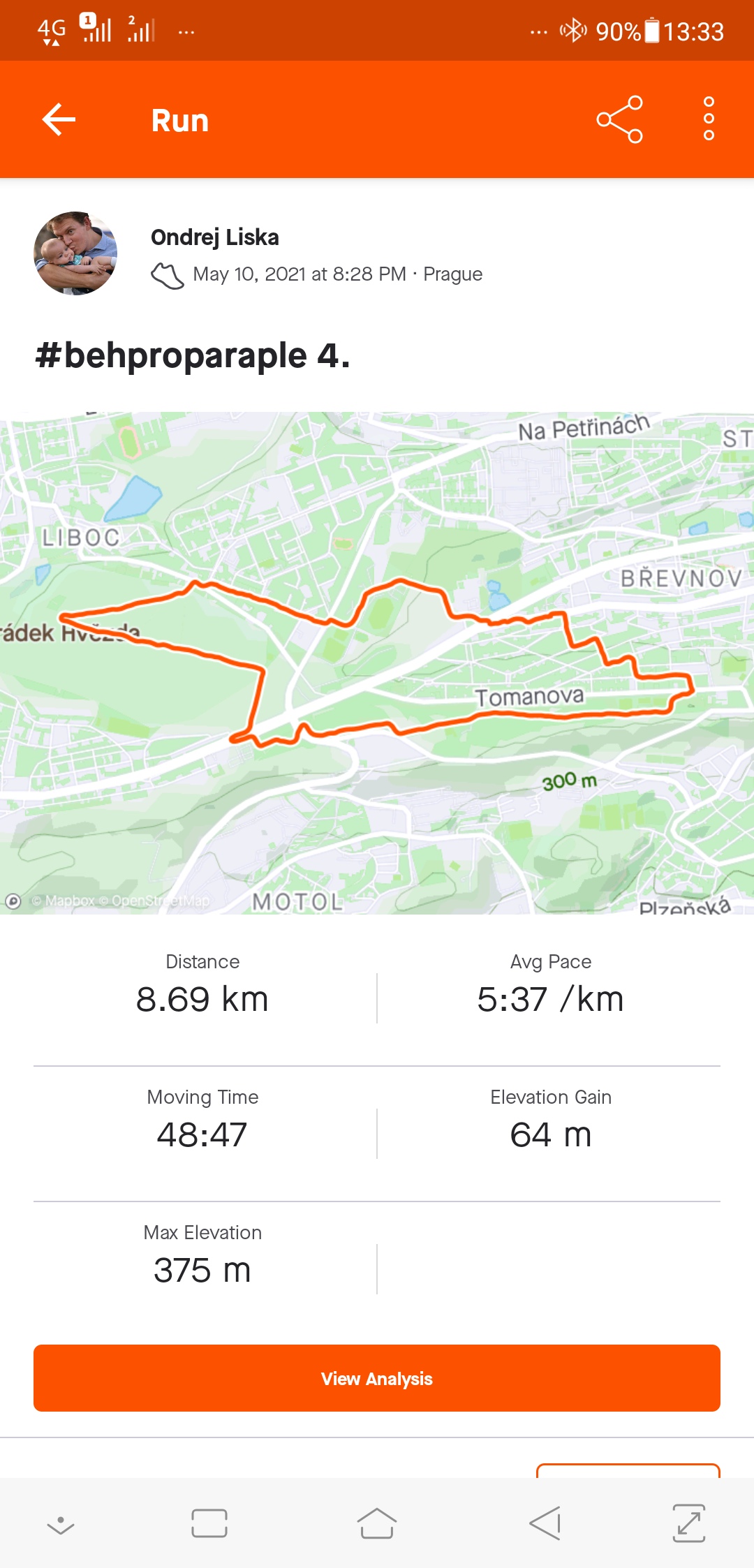Open the three-dot overflow menu
Image resolution: width=754 pixels, height=1568 pixels.
click(x=709, y=119)
